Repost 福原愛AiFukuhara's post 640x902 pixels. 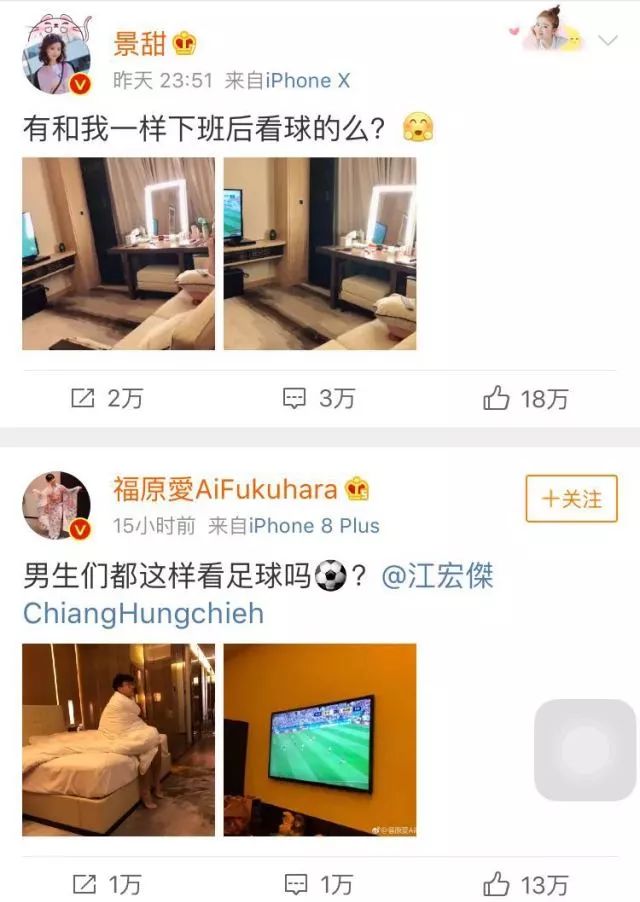tap(107, 884)
